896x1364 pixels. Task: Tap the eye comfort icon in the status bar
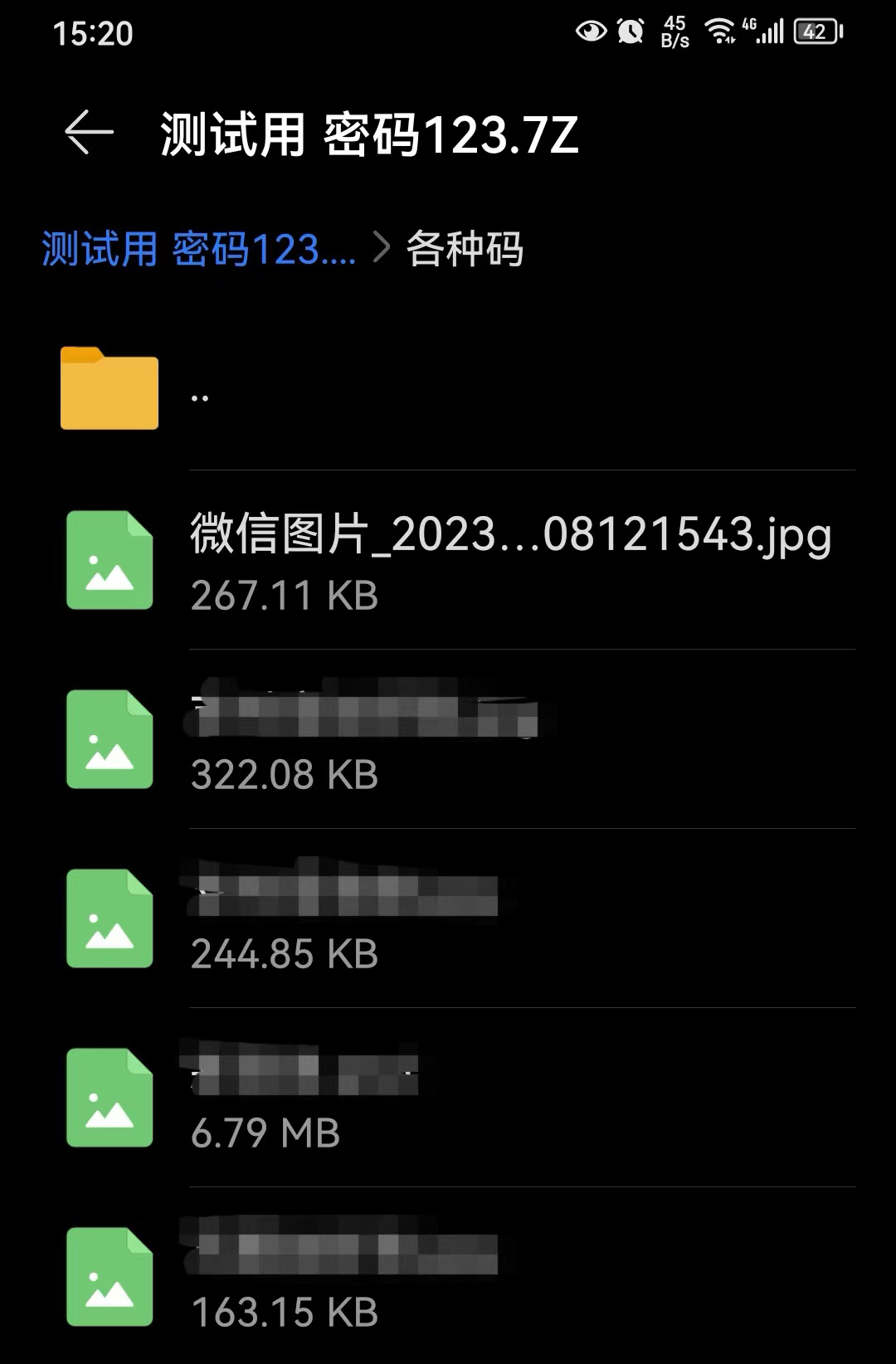591,31
